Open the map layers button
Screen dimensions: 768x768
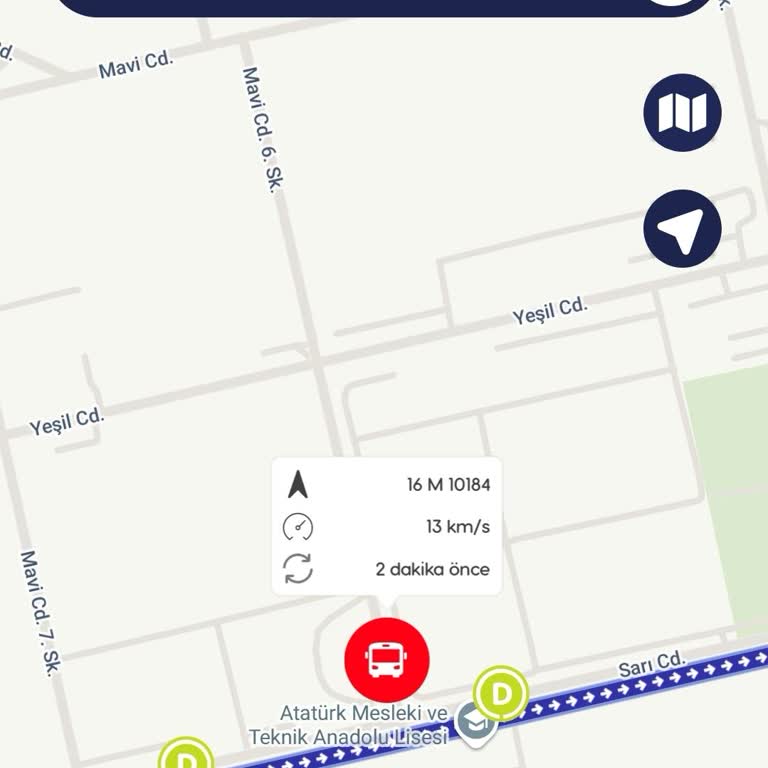pos(682,112)
